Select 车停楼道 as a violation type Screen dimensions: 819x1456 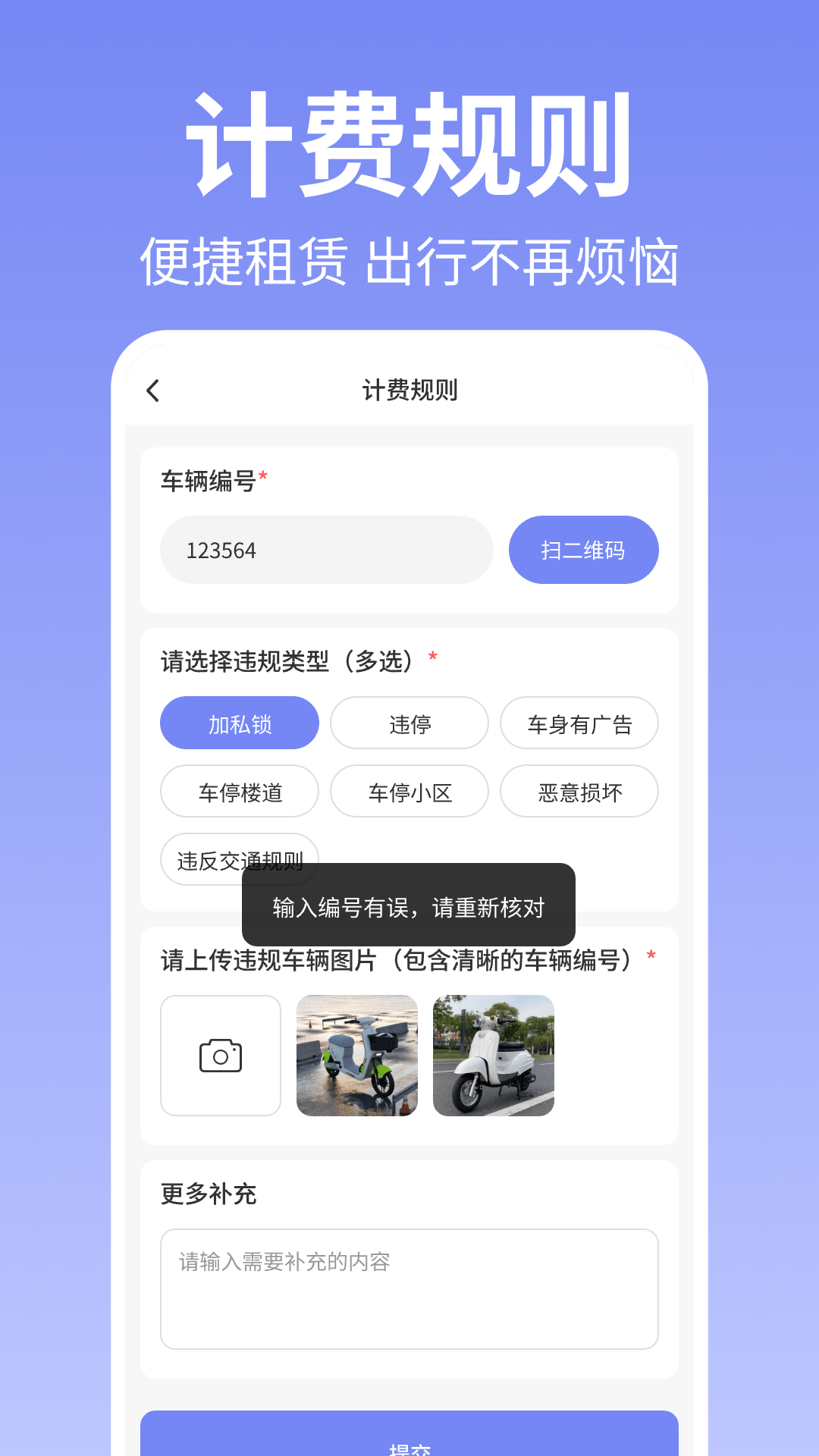(240, 791)
